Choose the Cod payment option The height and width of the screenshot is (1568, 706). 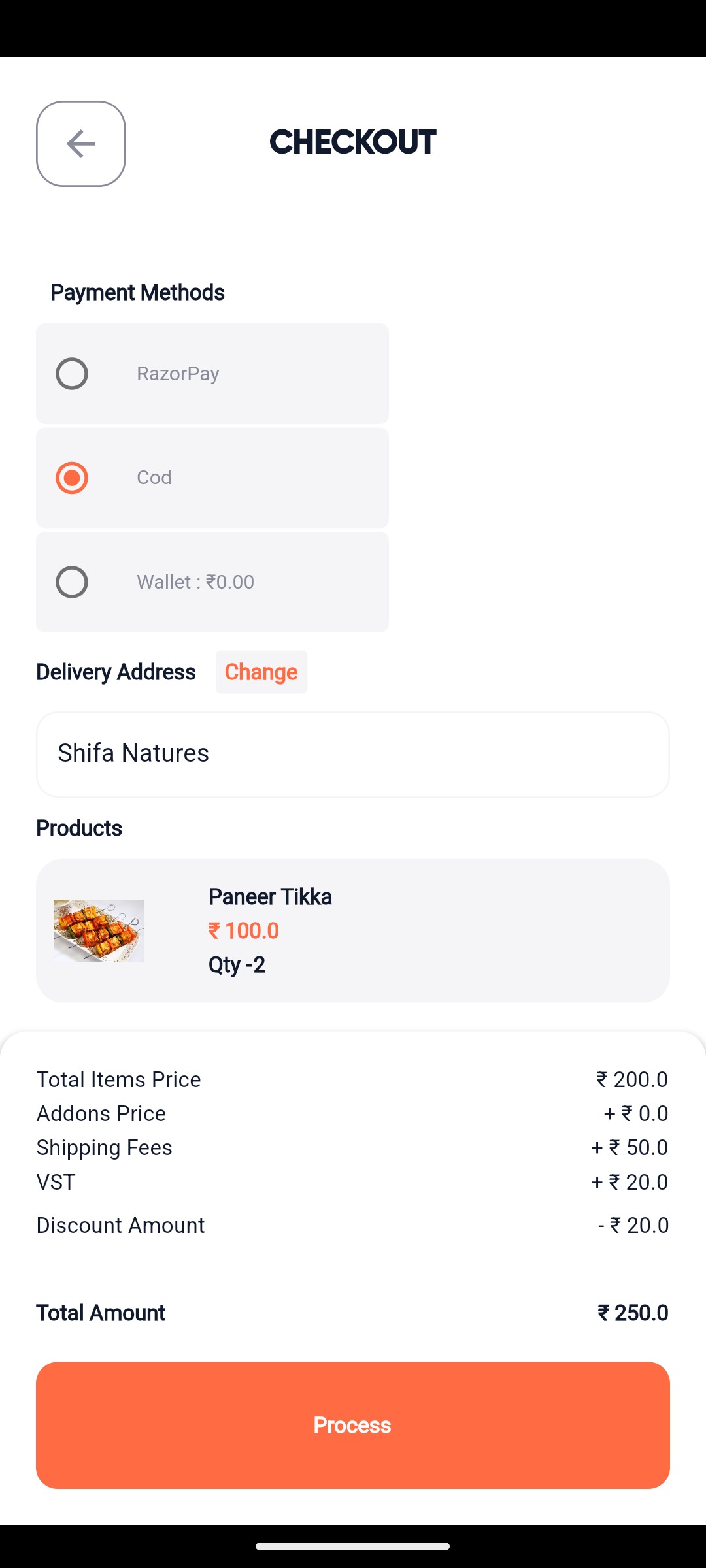click(72, 478)
